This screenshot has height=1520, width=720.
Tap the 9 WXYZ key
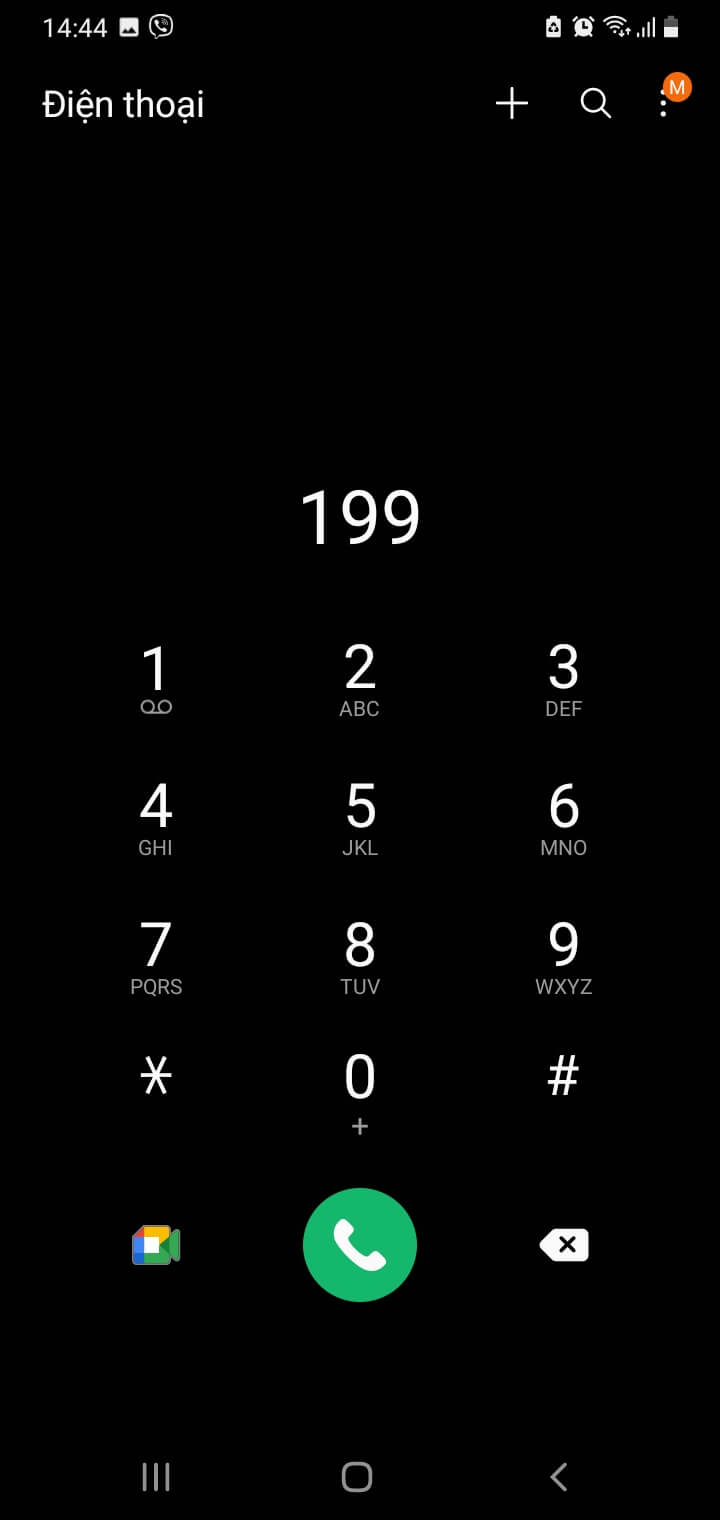[564, 956]
